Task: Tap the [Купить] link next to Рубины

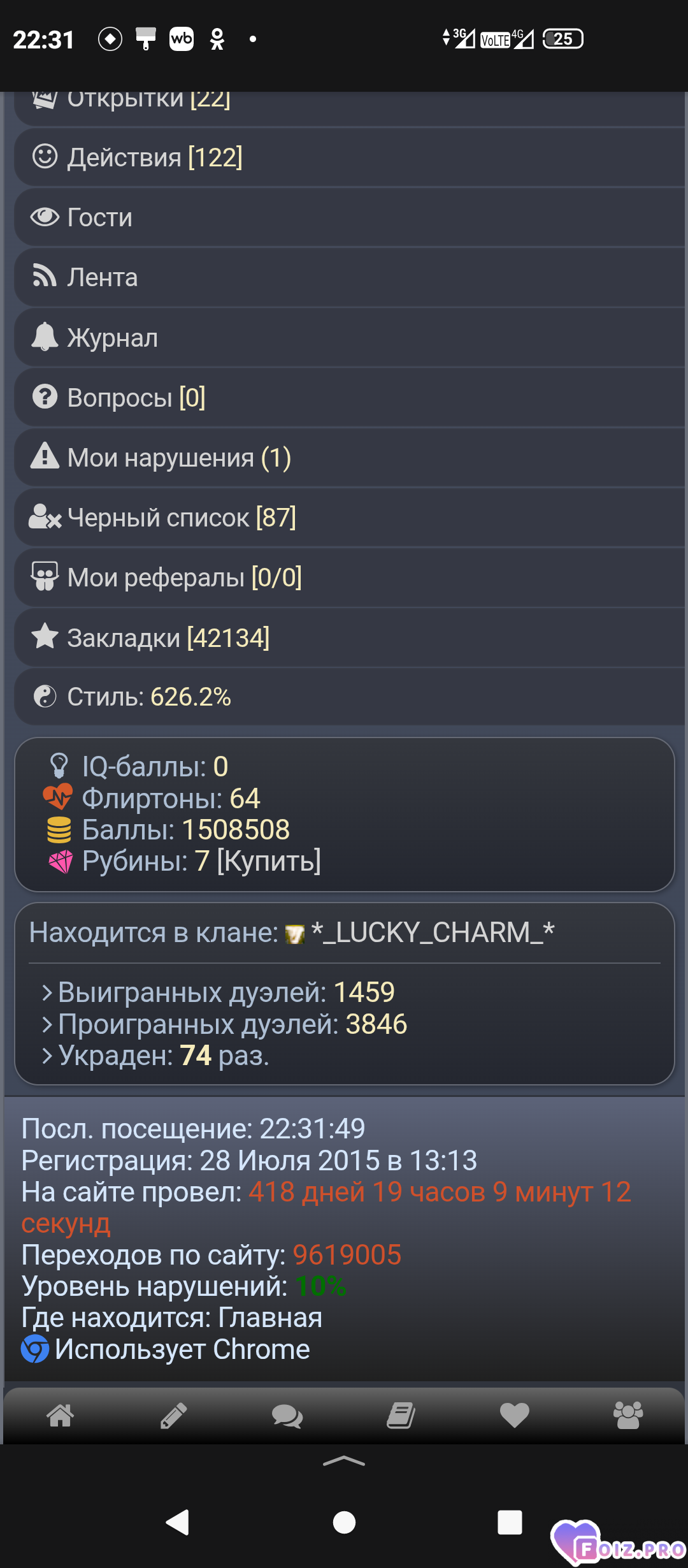Action: (x=269, y=861)
